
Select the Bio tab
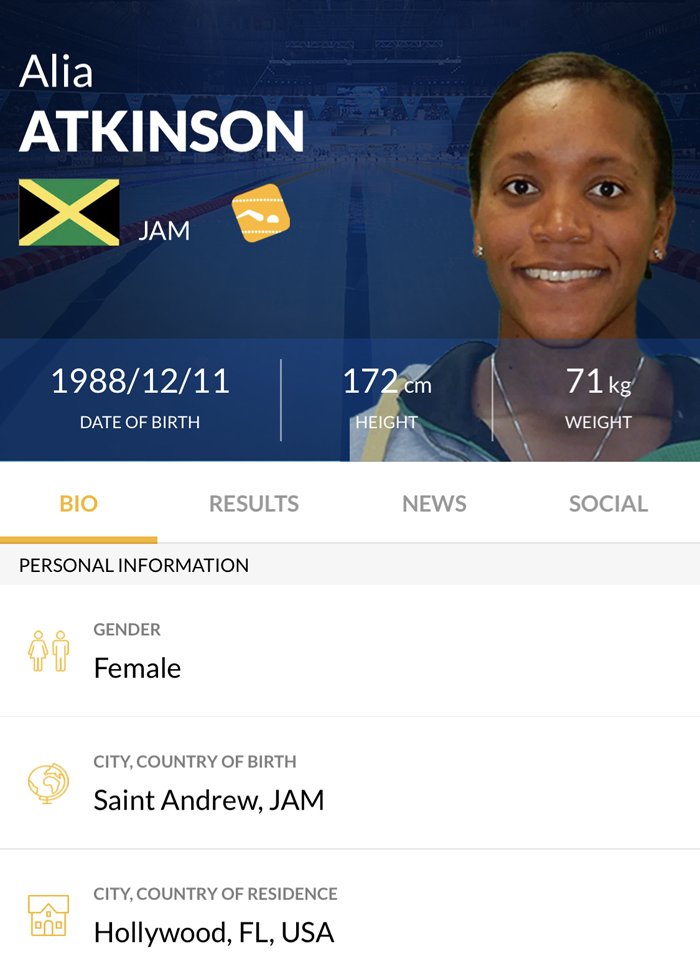point(78,503)
